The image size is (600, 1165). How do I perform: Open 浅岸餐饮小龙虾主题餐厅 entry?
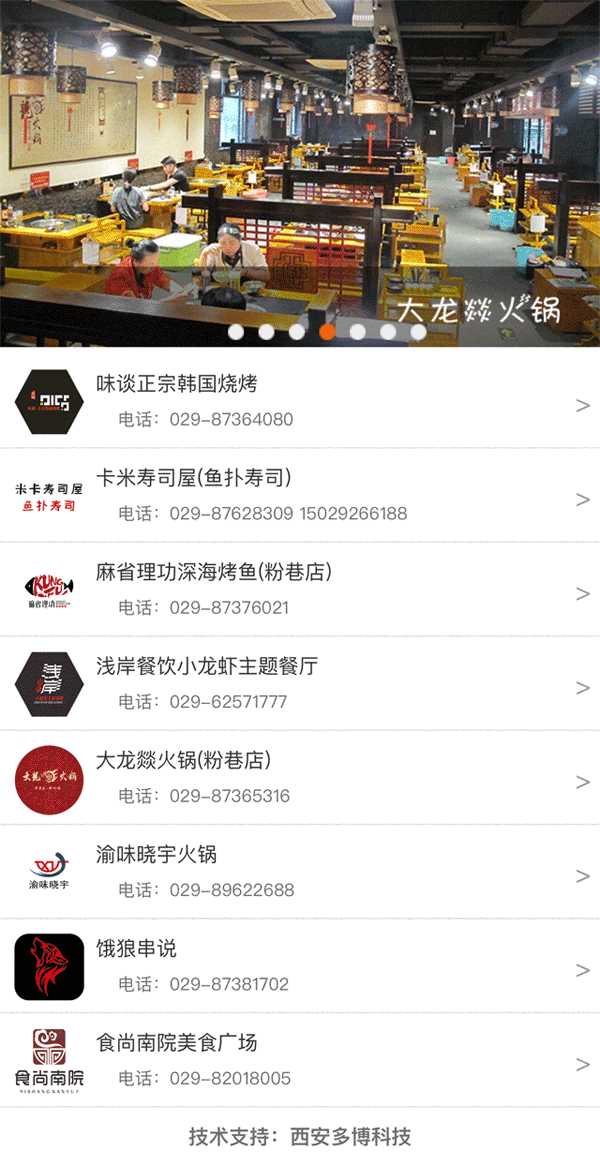coord(300,684)
